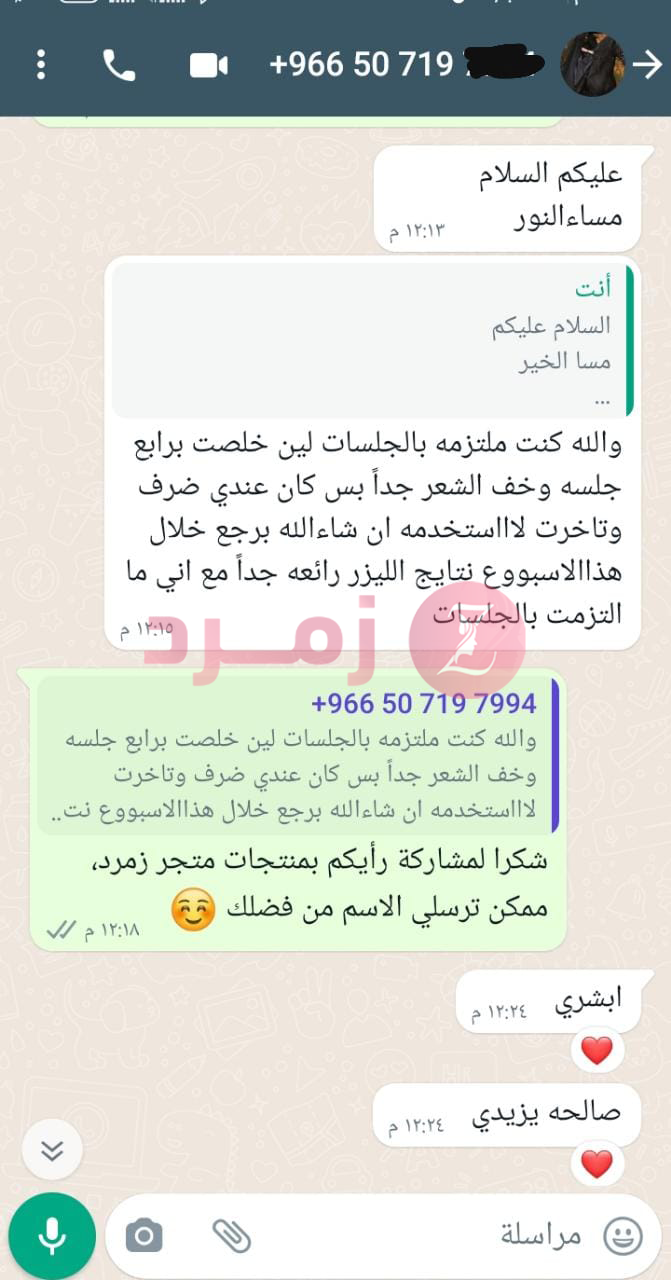
Task: View the heart reaction under صالحه يزيدي
Action: (x=596, y=1164)
